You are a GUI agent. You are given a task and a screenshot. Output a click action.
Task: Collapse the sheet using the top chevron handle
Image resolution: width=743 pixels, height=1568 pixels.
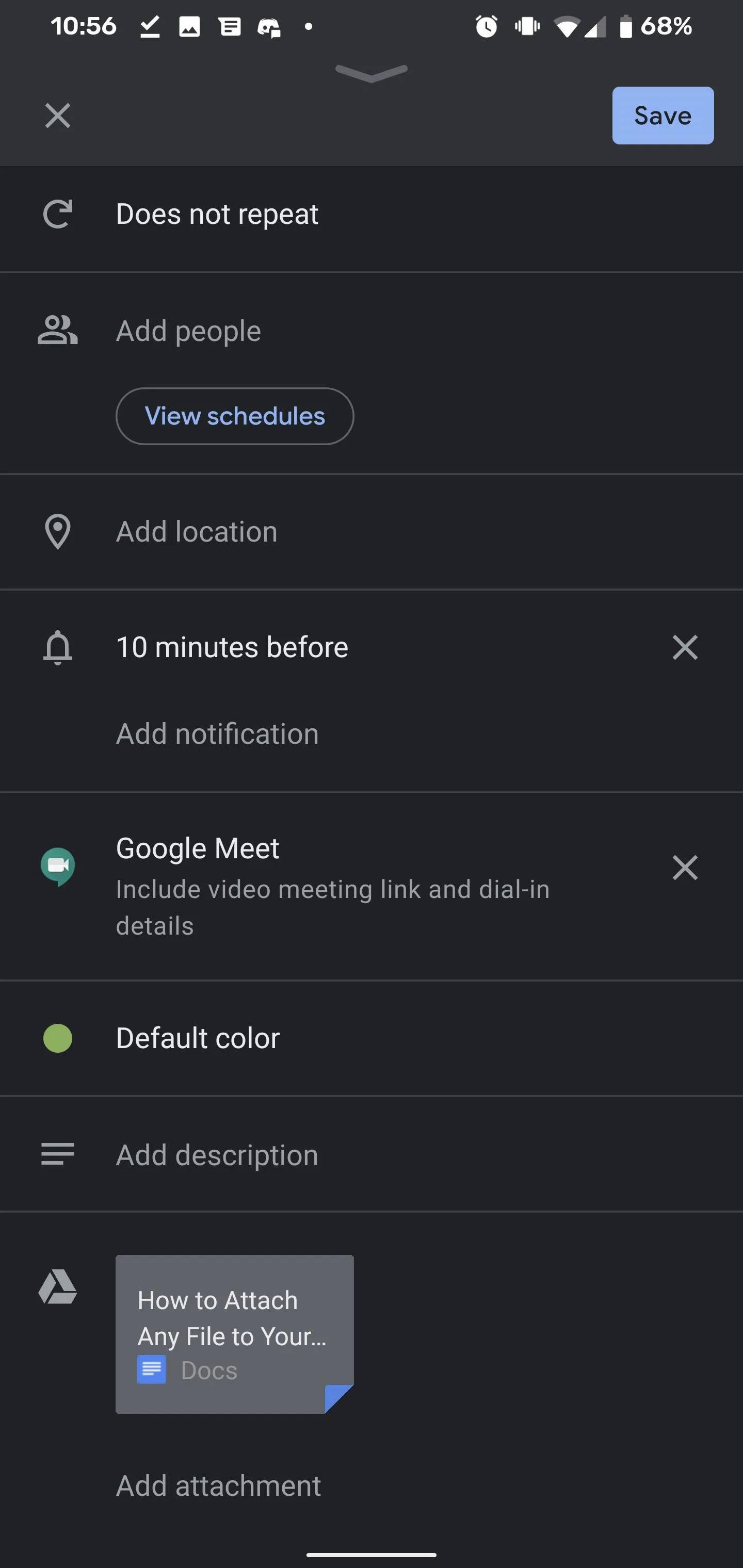(x=372, y=73)
